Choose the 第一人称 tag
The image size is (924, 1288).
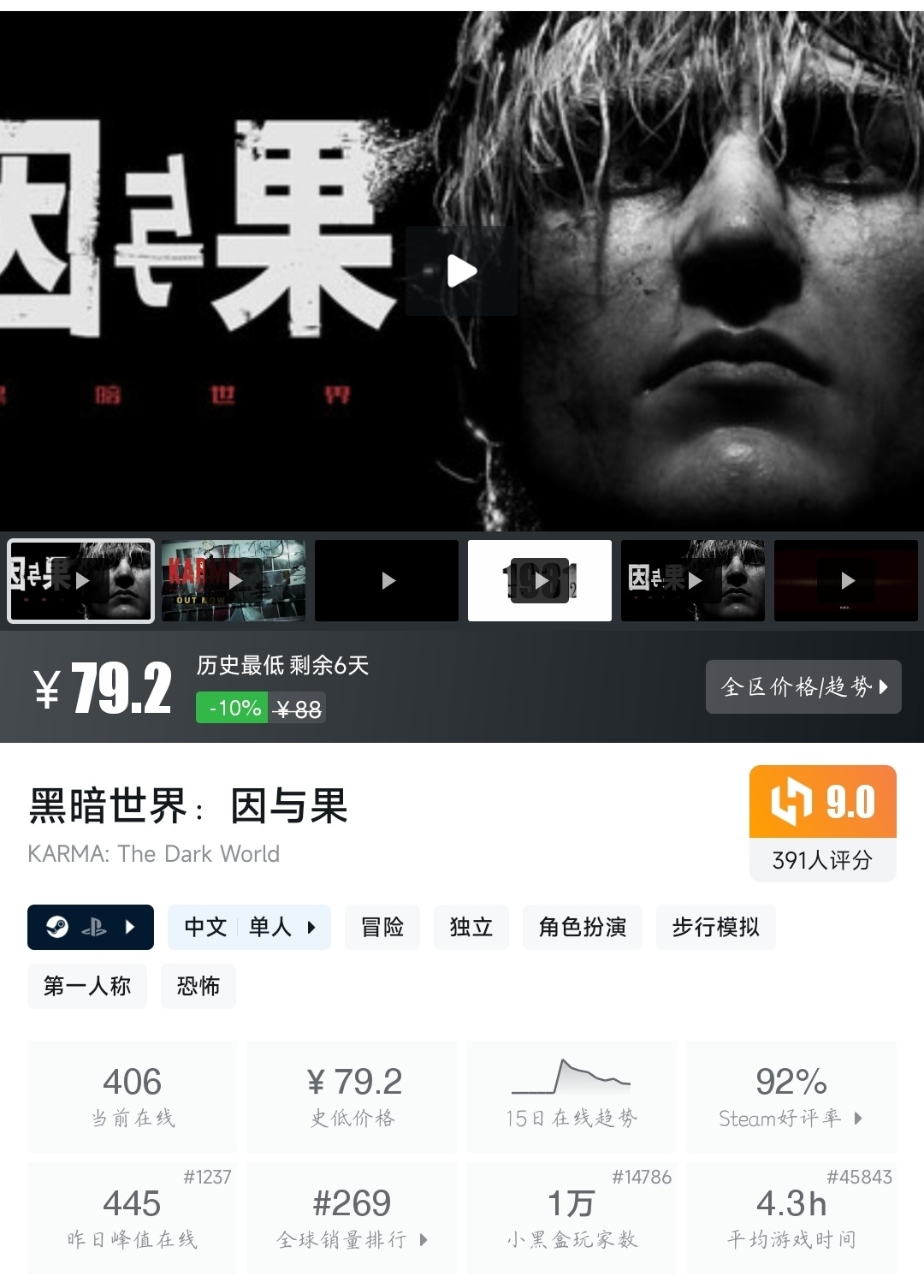pyautogui.click(x=87, y=986)
